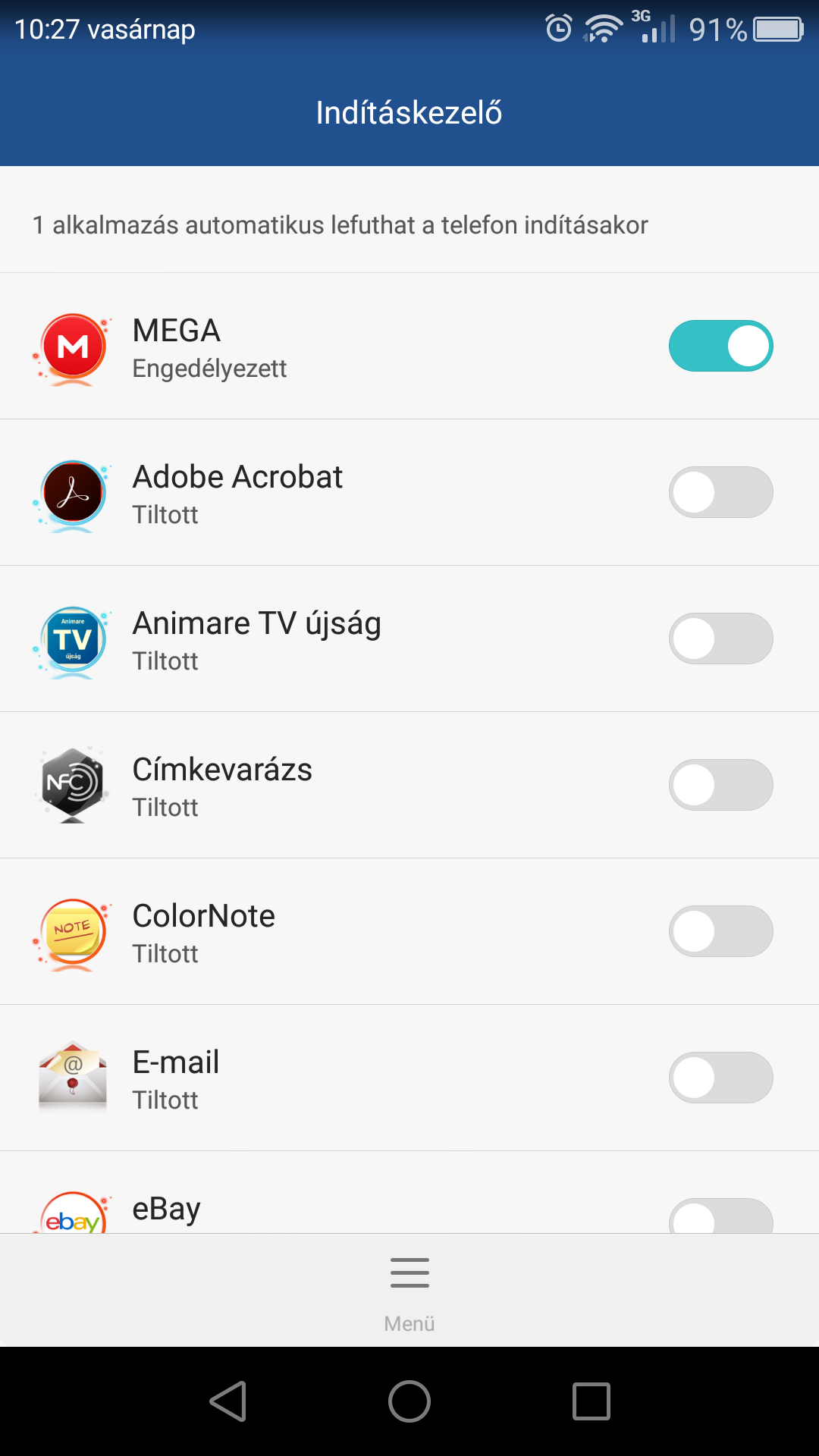Go back using the system back button
This screenshot has height=1456, width=819.
tap(227, 1401)
